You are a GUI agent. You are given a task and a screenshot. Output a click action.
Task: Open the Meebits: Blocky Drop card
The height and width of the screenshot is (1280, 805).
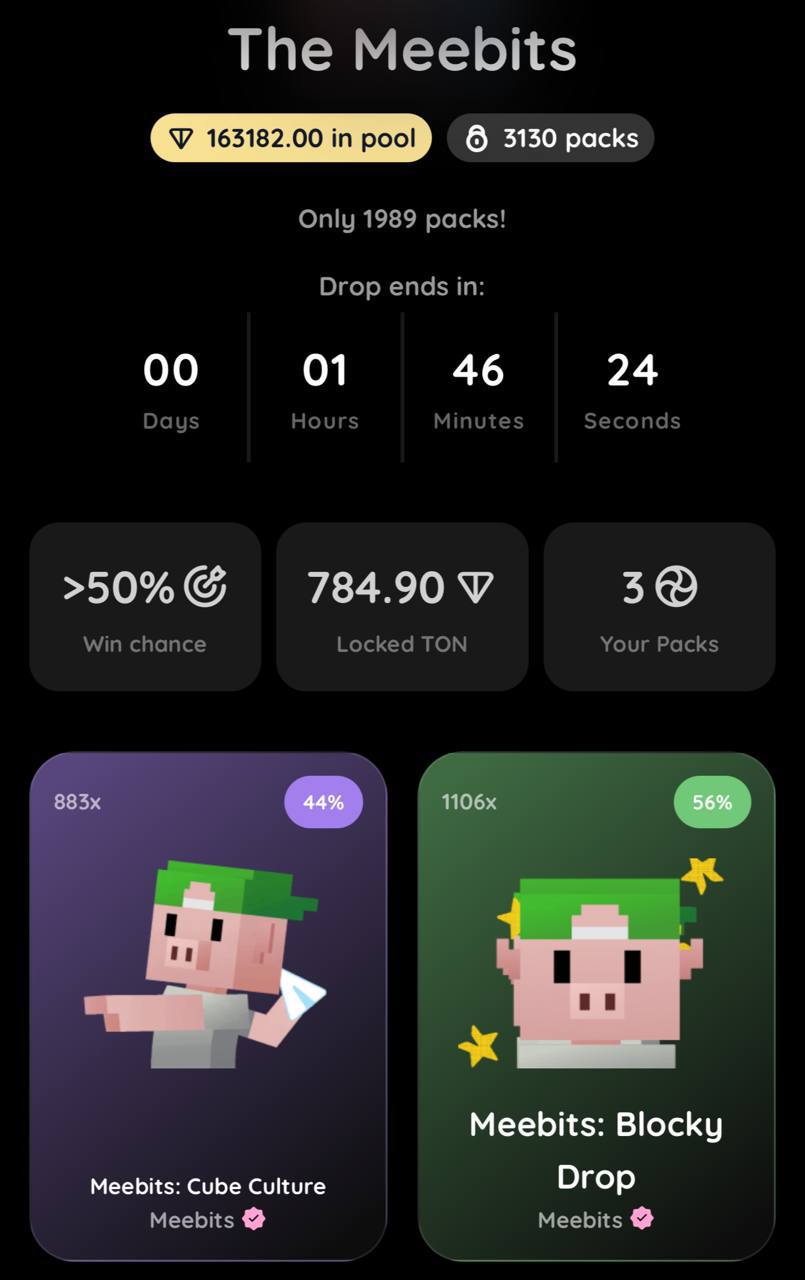point(596,1005)
